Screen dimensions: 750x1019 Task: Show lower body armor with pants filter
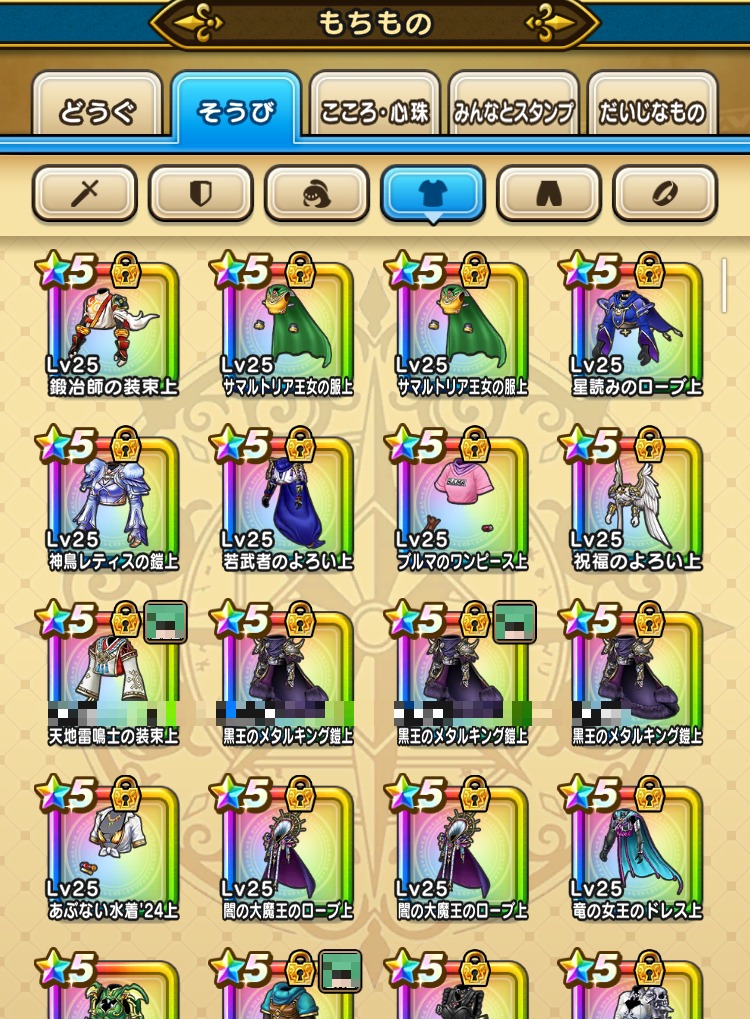coord(549,193)
